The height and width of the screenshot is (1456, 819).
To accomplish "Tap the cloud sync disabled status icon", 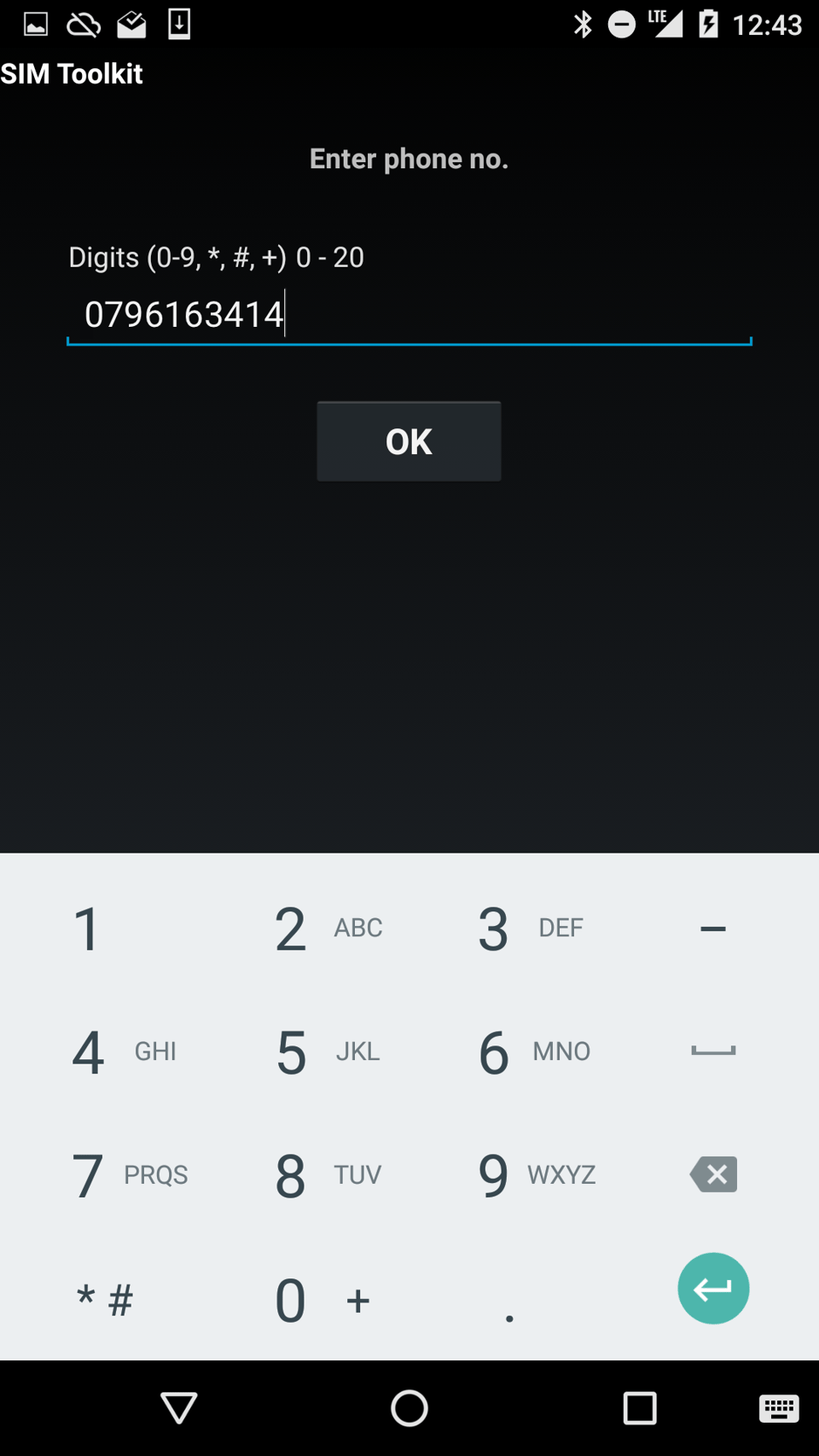I will coord(83,24).
